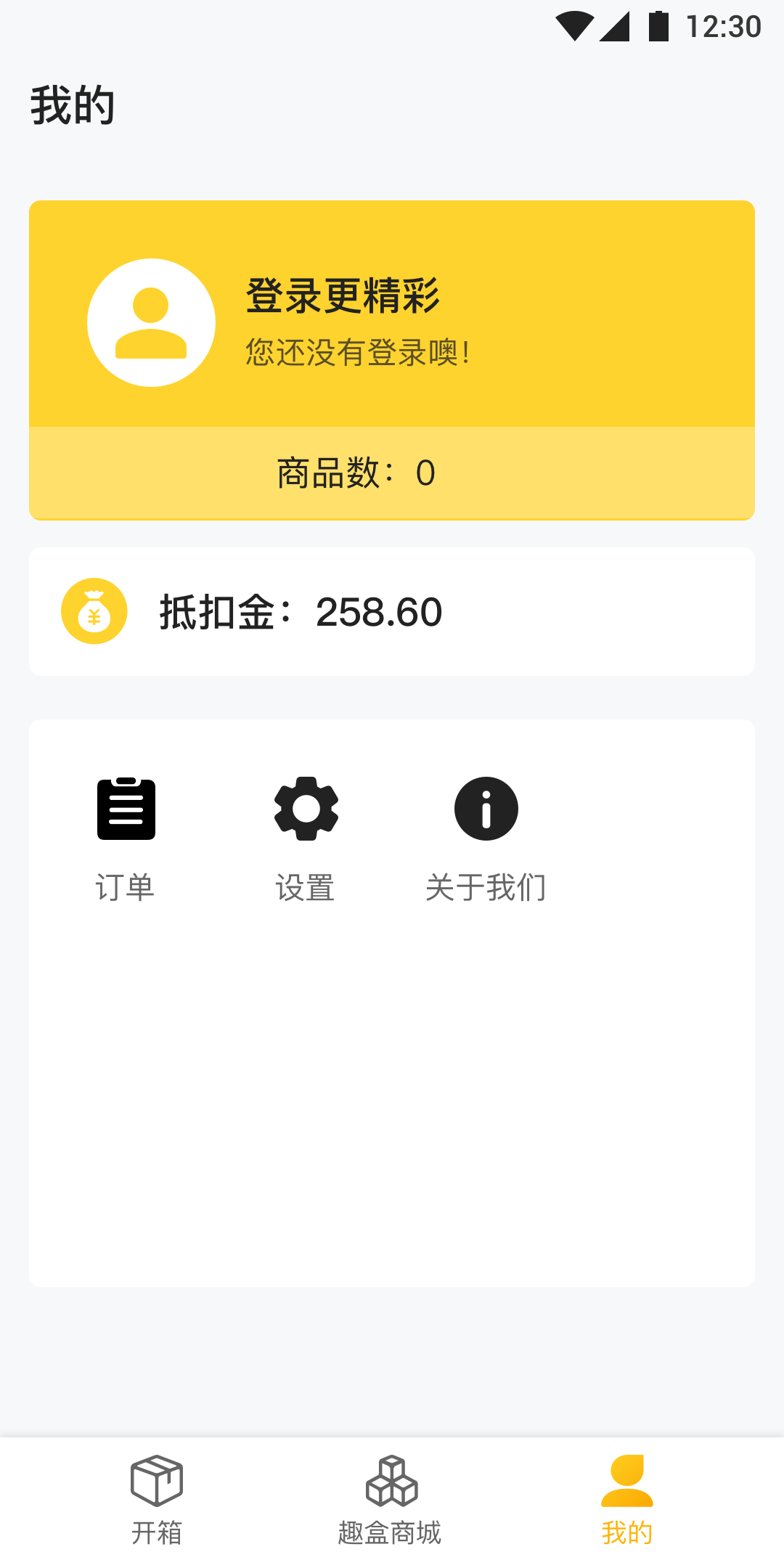The image size is (784, 1568).
Task: Tap the 商品数 count row
Action: (x=392, y=473)
